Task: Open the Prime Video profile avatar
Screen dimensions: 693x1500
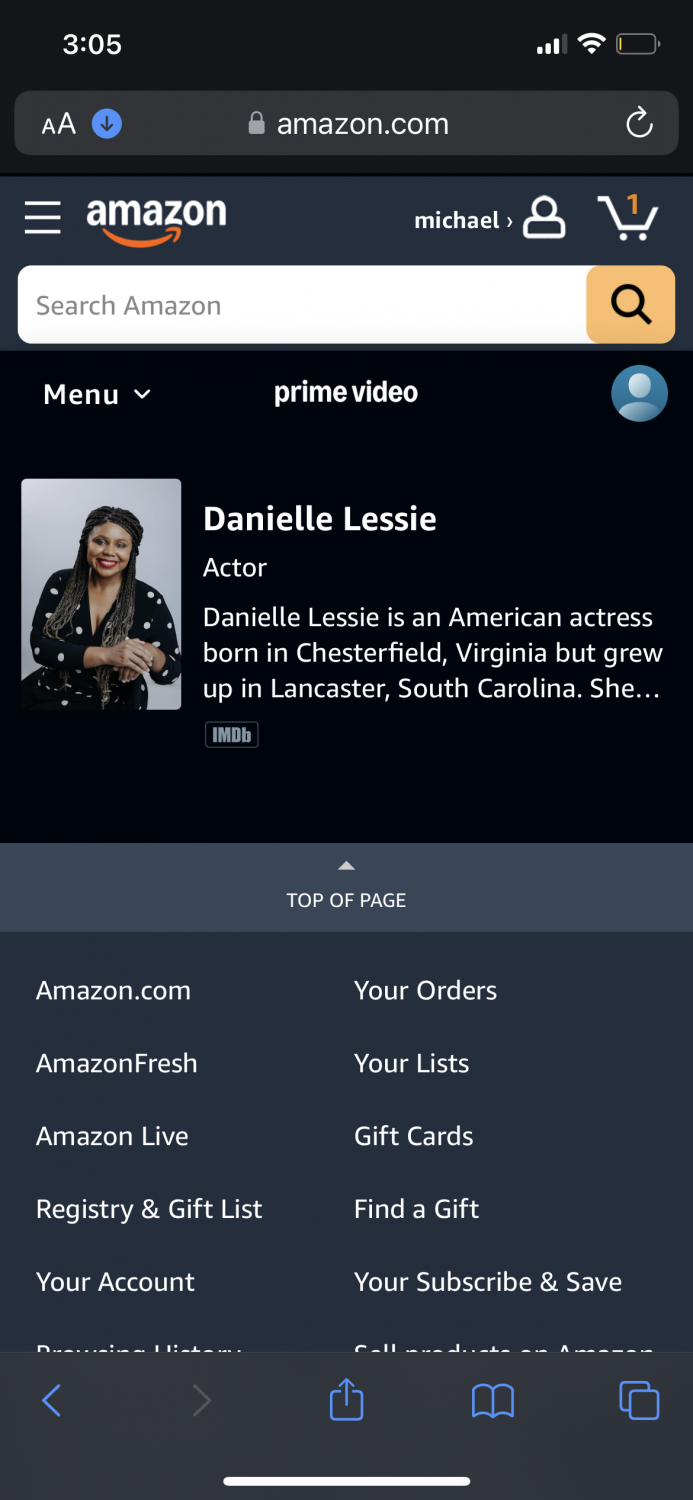Action: (639, 393)
